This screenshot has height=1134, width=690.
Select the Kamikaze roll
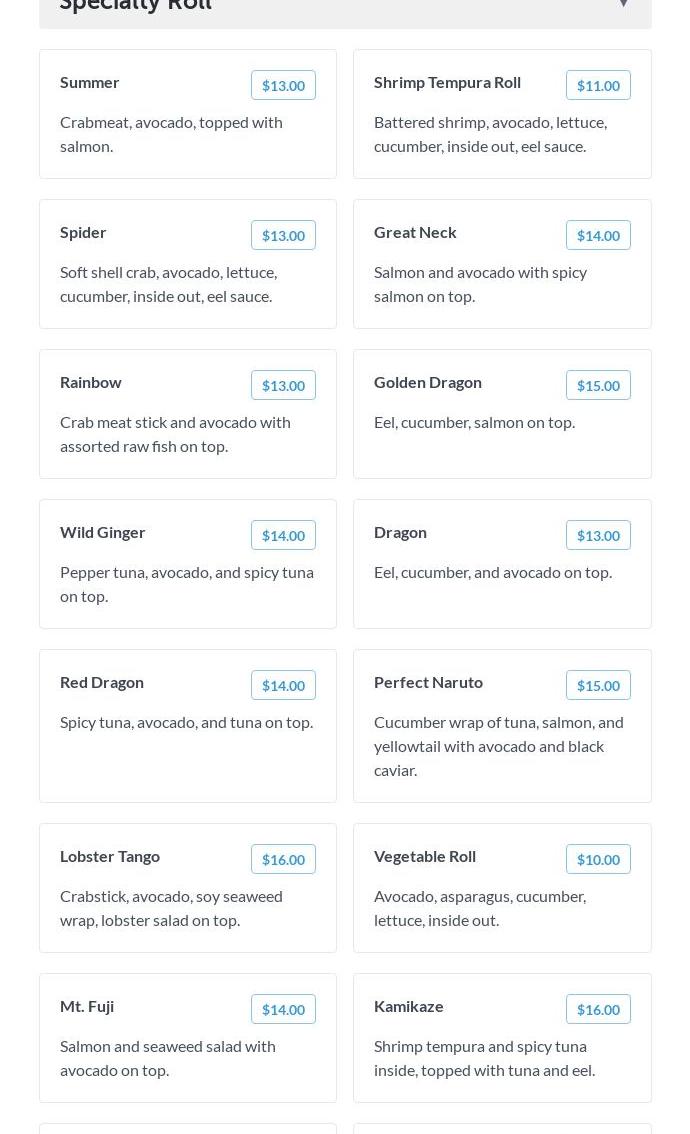pyautogui.click(x=502, y=1038)
